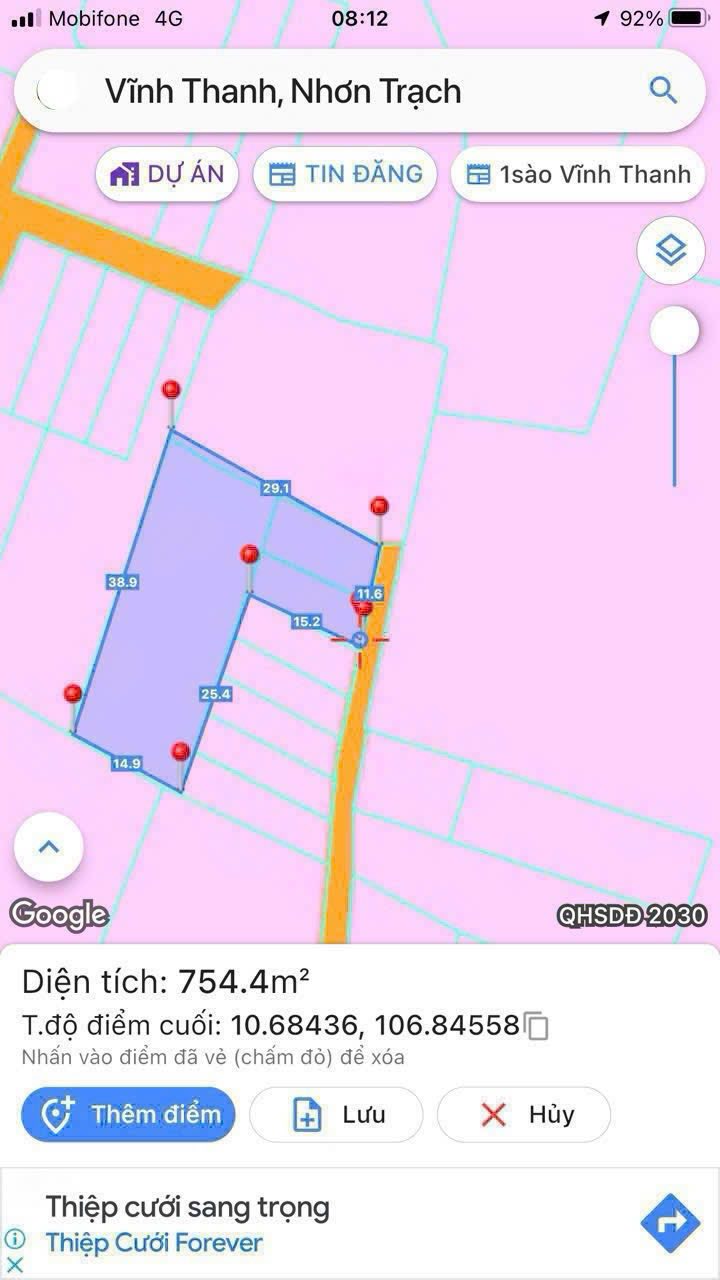Tap Thêm điểm to add a point
The width and height of the screenshot is (720, 1280).
[128, 1114]
